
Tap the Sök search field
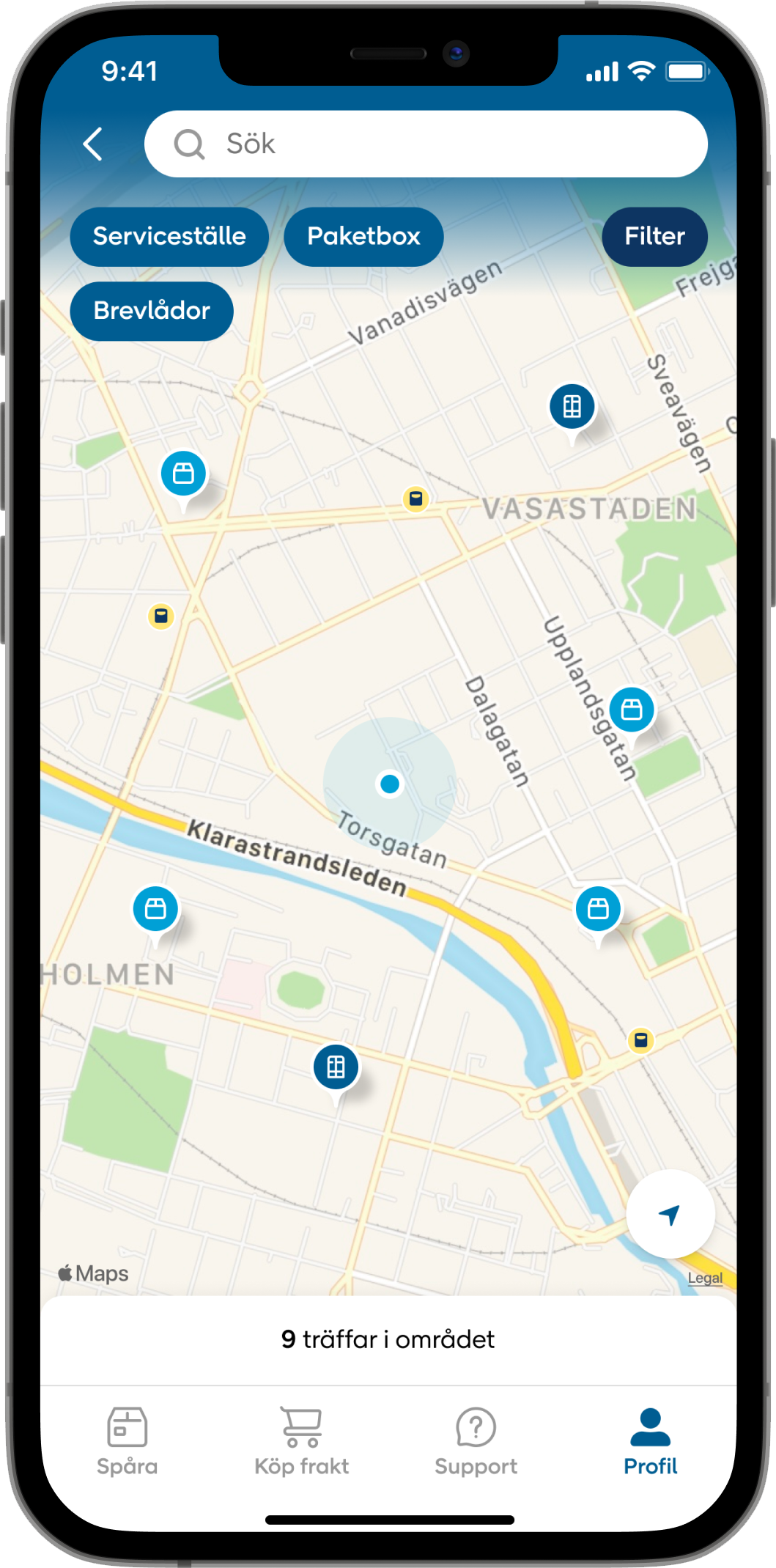(x=426, y=144)
